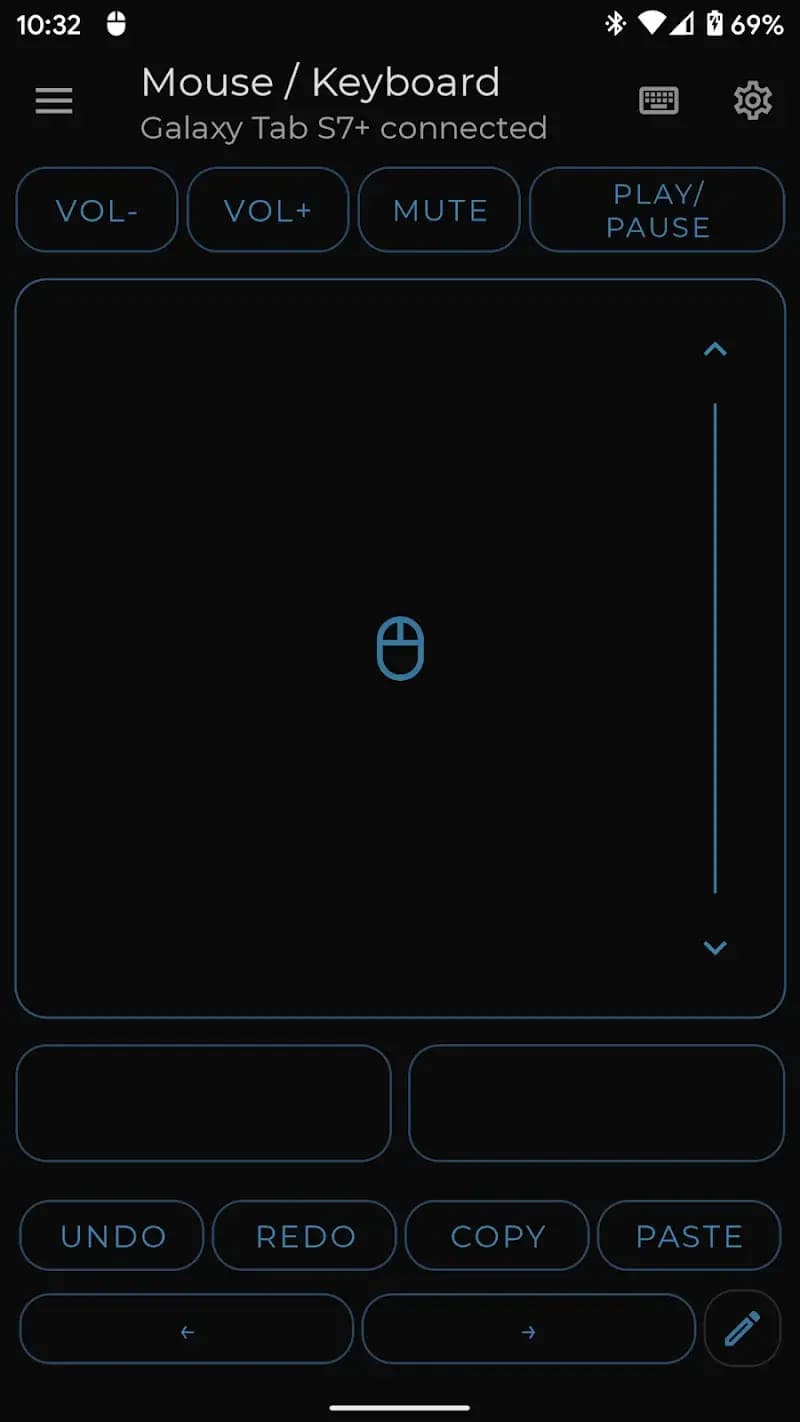This screenshot has height=1422, width=800.
Task: Tap the scroll-up chevron
Action: point(715,349)
